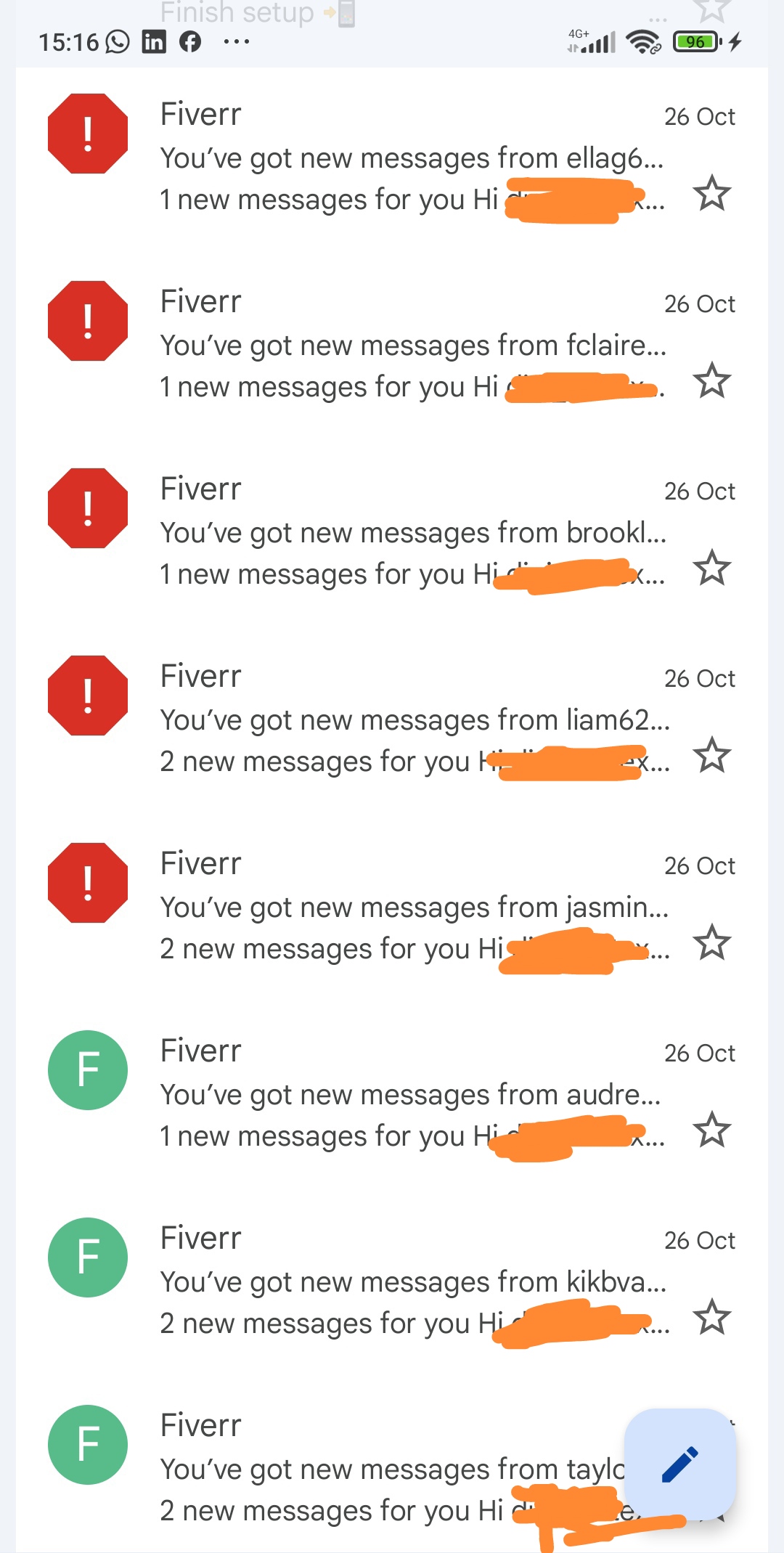784x1553 pixels.
Task: Tap the Wi-Fi signal indicator
Action: pyautogui.click(x=645, y=41)
